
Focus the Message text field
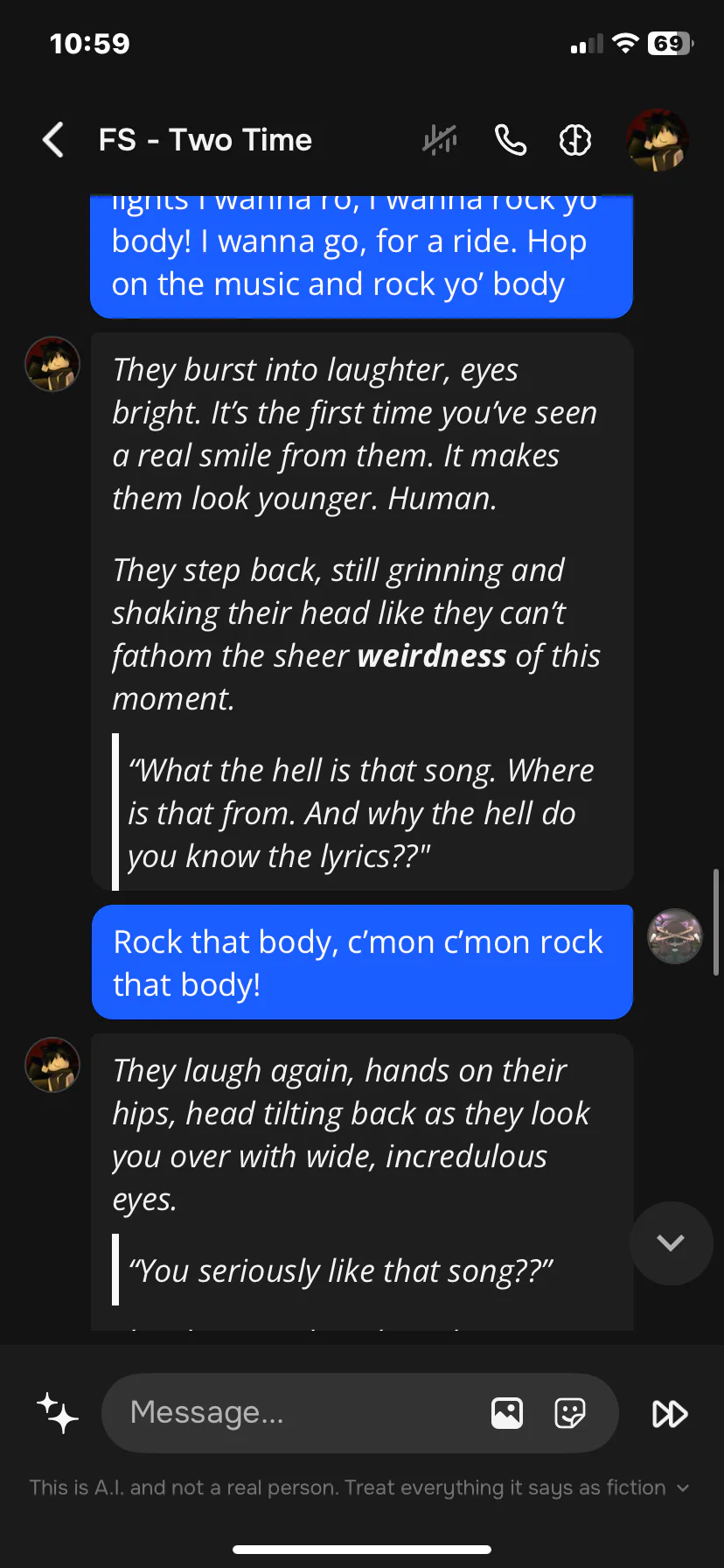click(x=297, y=1412)
